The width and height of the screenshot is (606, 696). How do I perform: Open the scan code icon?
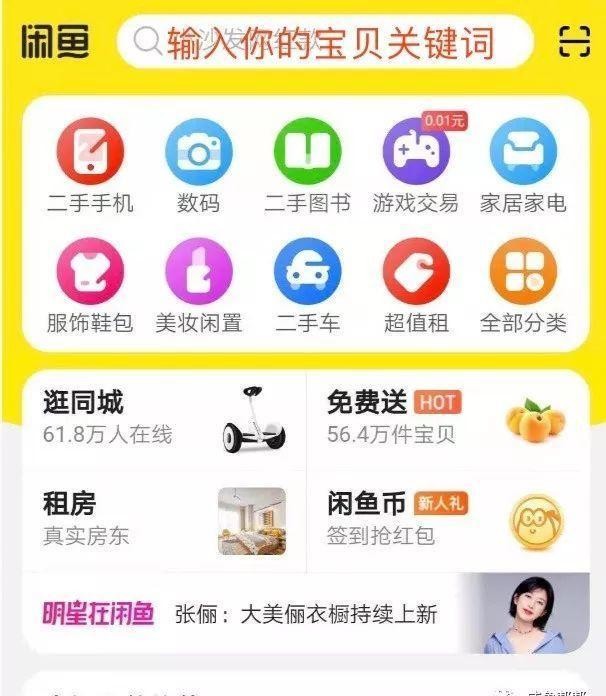[x=573, y=42]
